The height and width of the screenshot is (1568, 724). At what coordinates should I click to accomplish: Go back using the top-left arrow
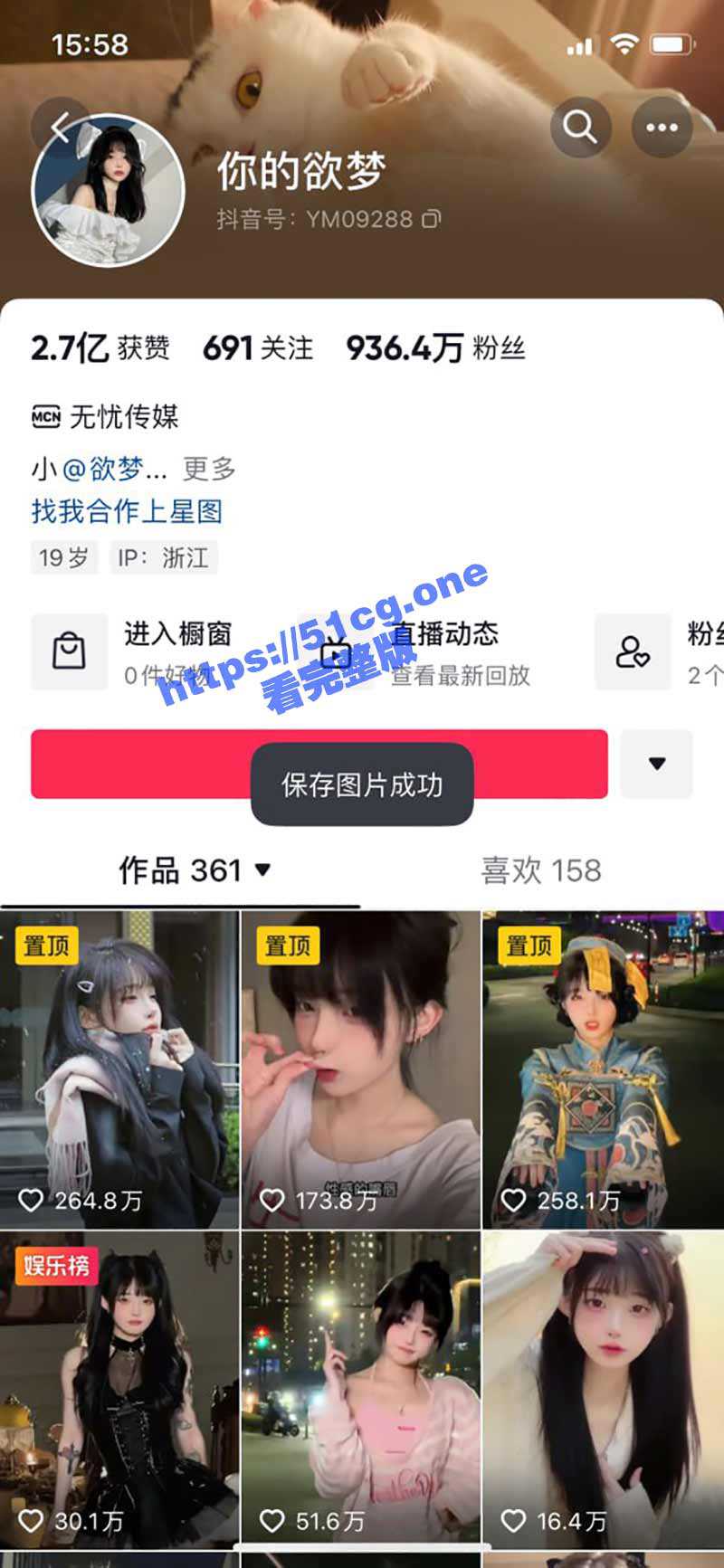point(60,128)
